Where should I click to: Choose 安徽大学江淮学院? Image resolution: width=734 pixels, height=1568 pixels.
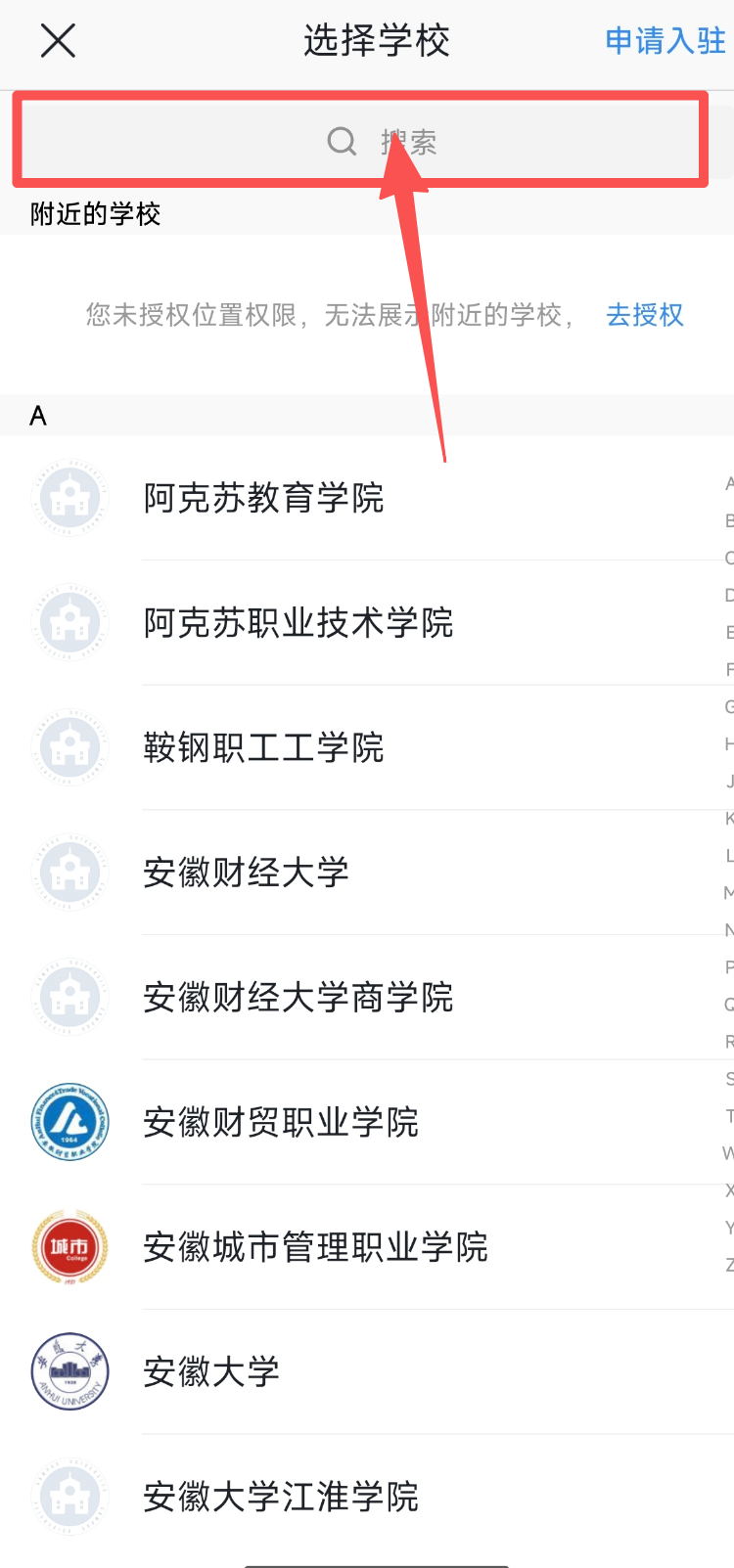pyautogui.click(x=281, y=1496)
